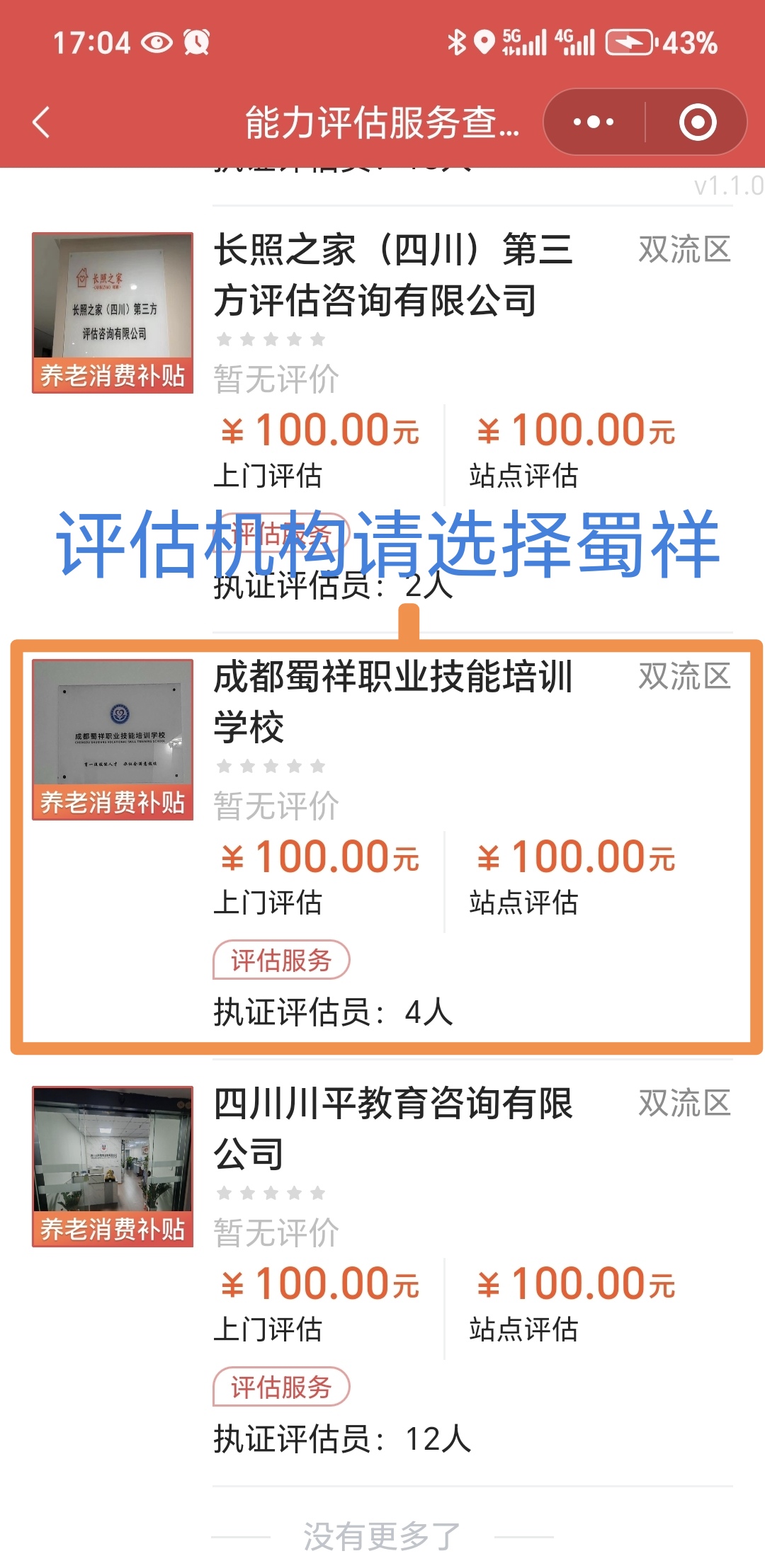Open 长照之家（四川）第三方评估咨询有限公司 listing

392,275
